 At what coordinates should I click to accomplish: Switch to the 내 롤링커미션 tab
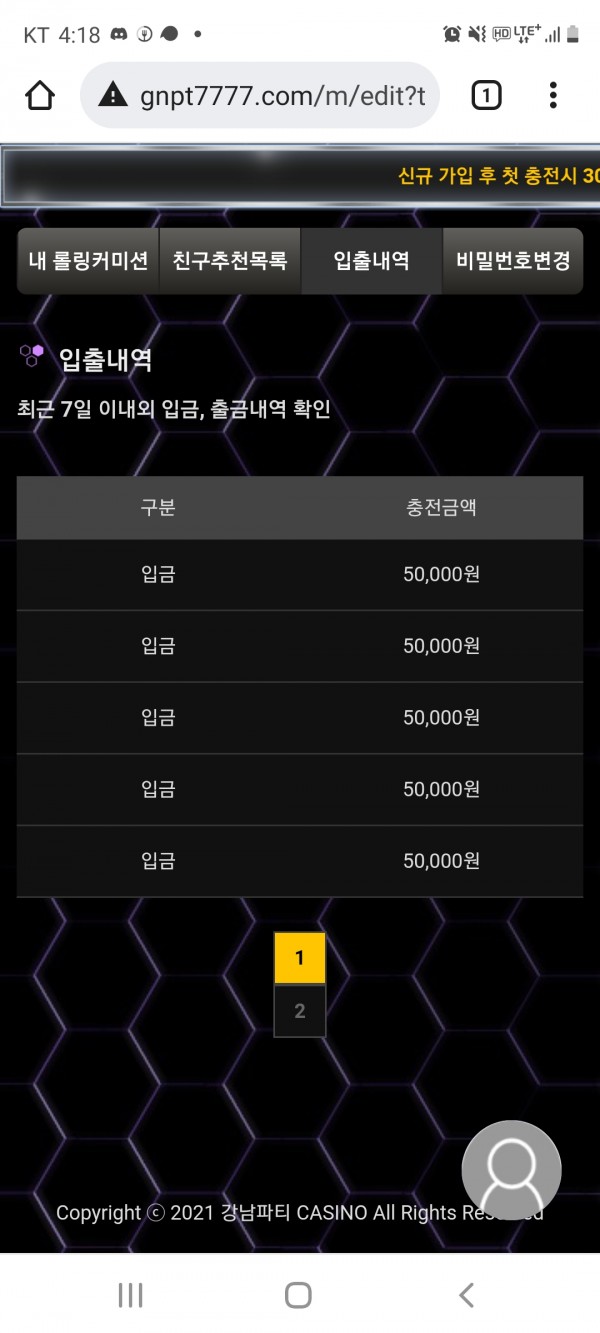[x=88, y=261]
